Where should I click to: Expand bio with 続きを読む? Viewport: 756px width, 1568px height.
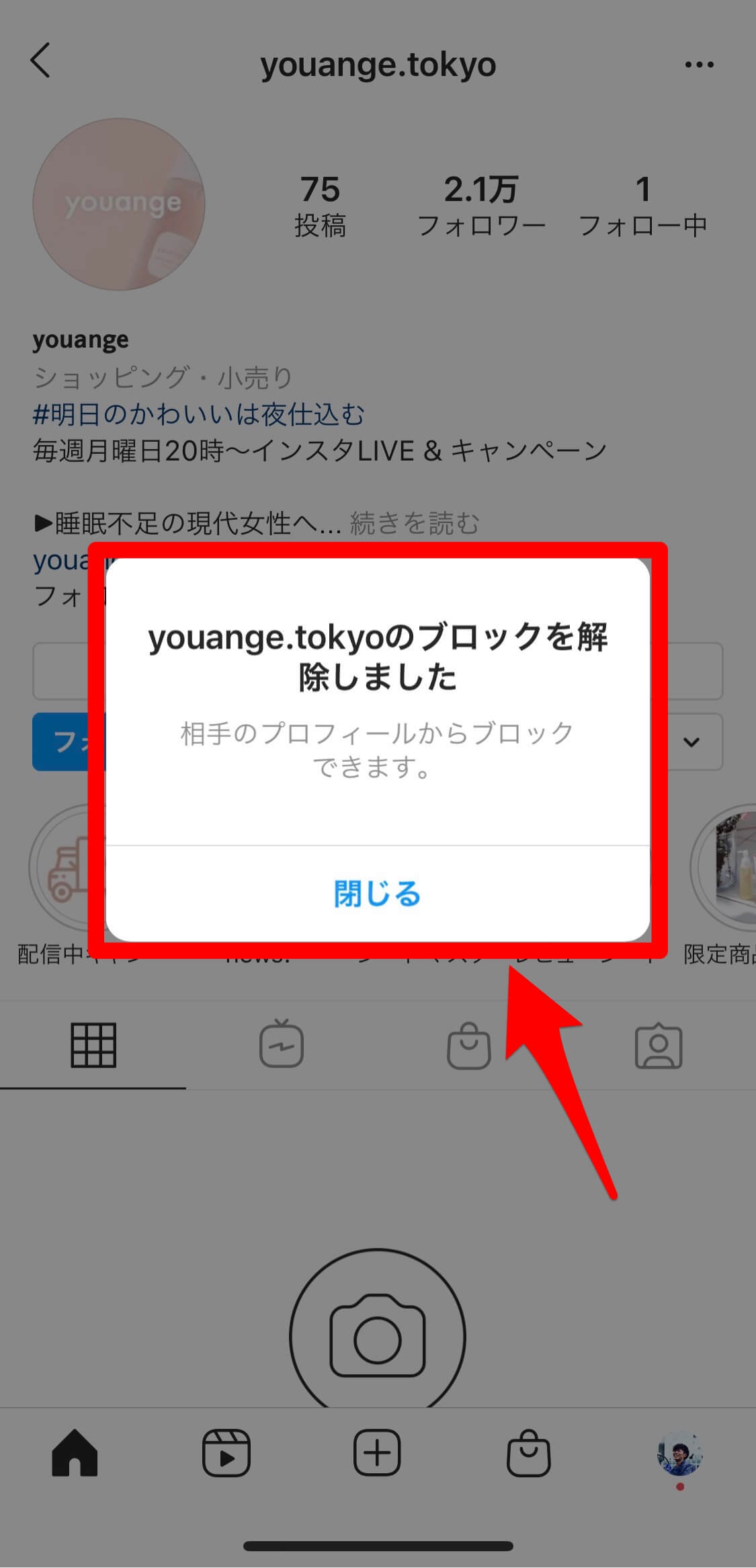[x=415, y=523]
